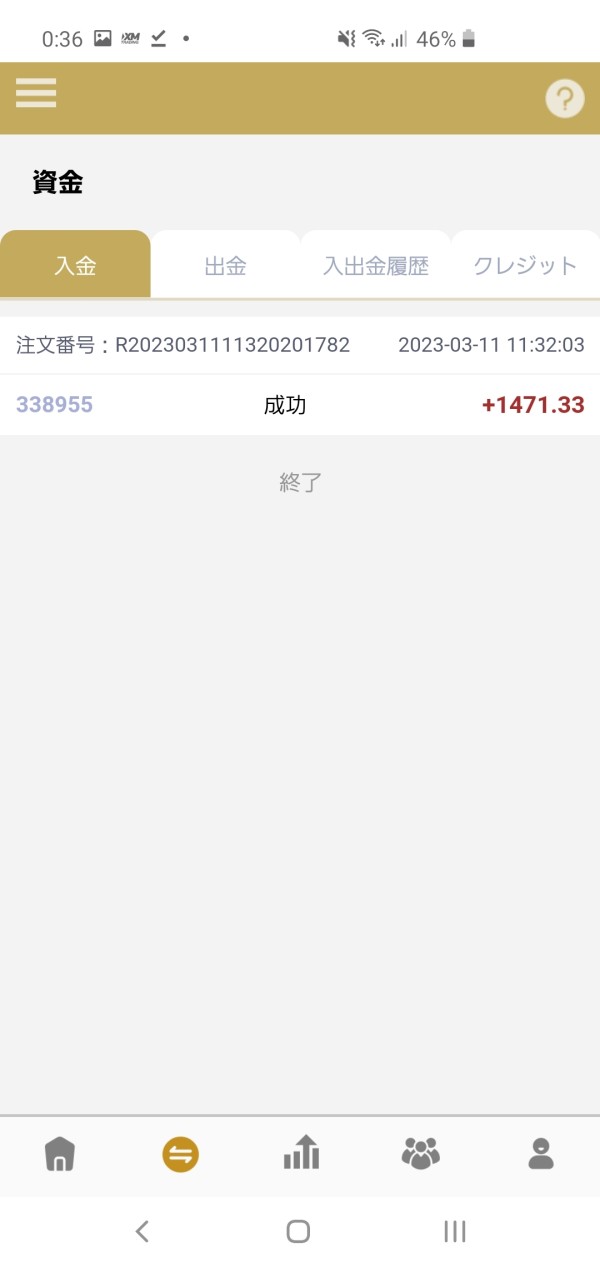Select the funds transfer tab in bottom navigation
The height and width of the screenshot is (1267, 600).
(x=180, y=1155)
